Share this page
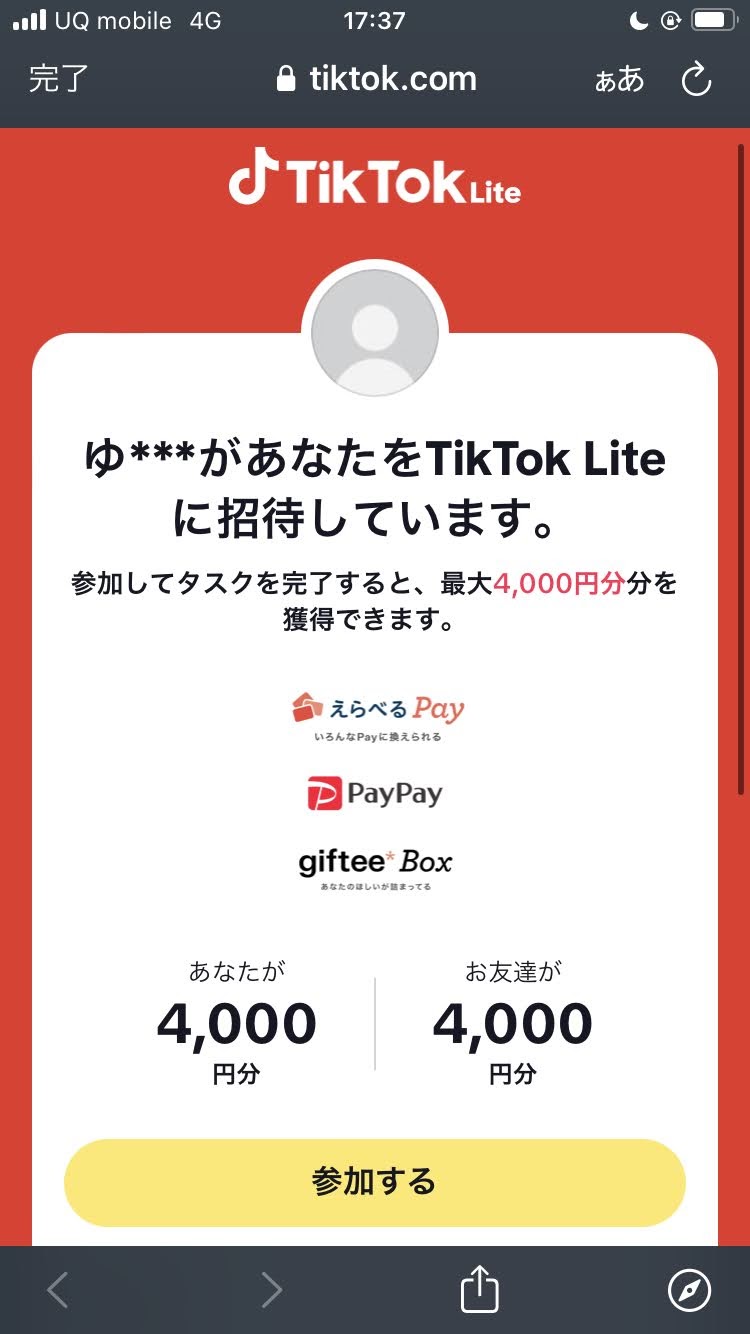This screenshot has width=750, height=1334. [479, 1290]
